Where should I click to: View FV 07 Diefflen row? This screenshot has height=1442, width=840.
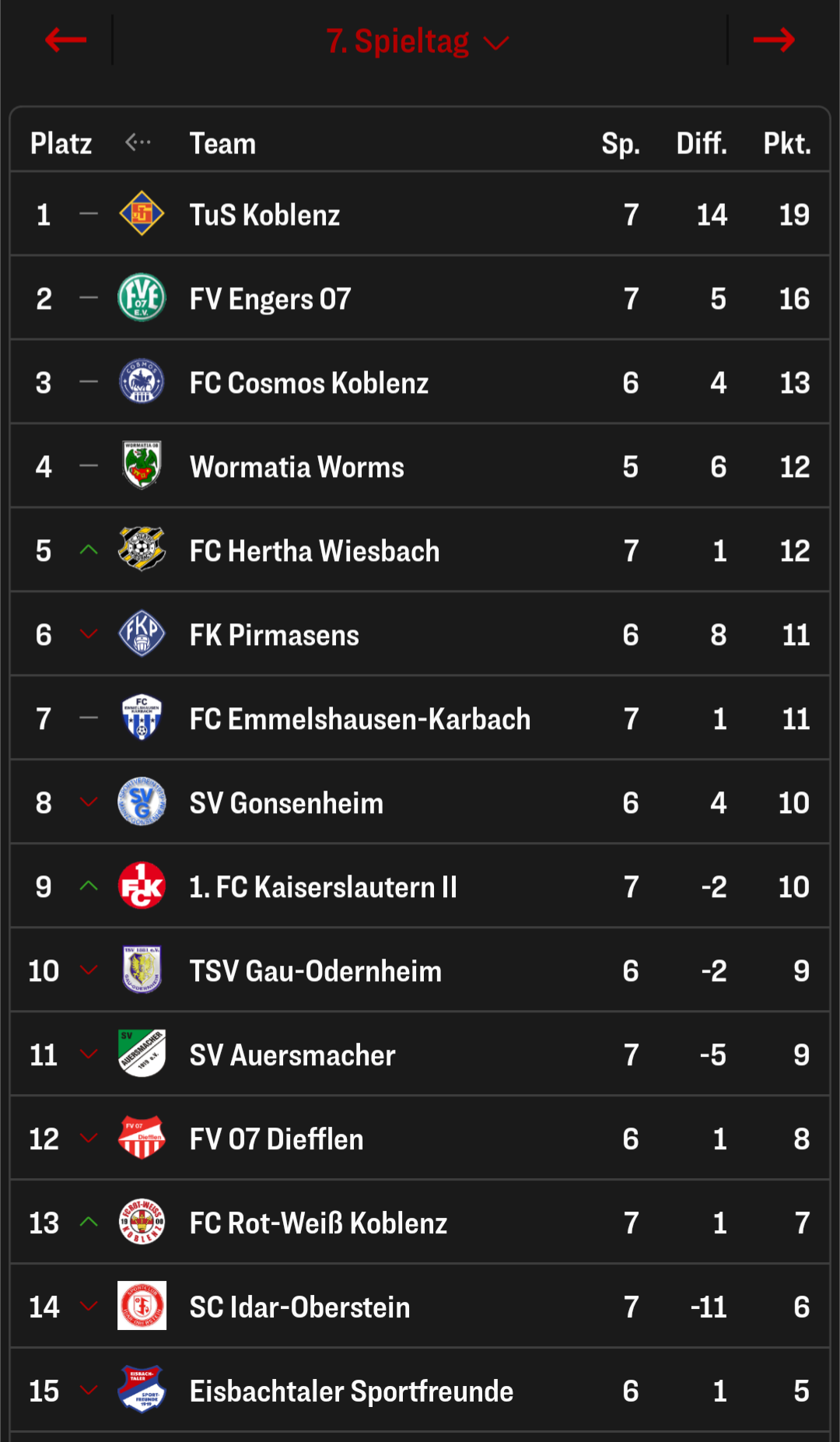(420, 1139)
